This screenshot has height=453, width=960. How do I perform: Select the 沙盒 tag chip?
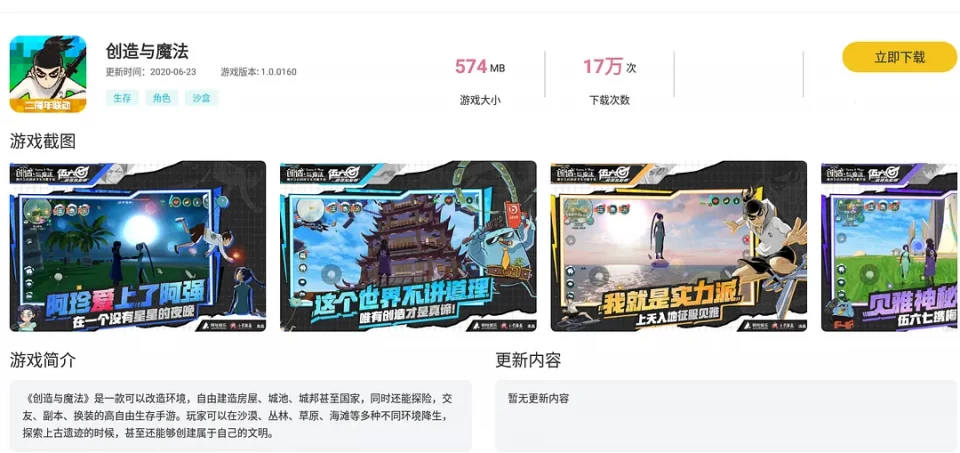[201, 98]
